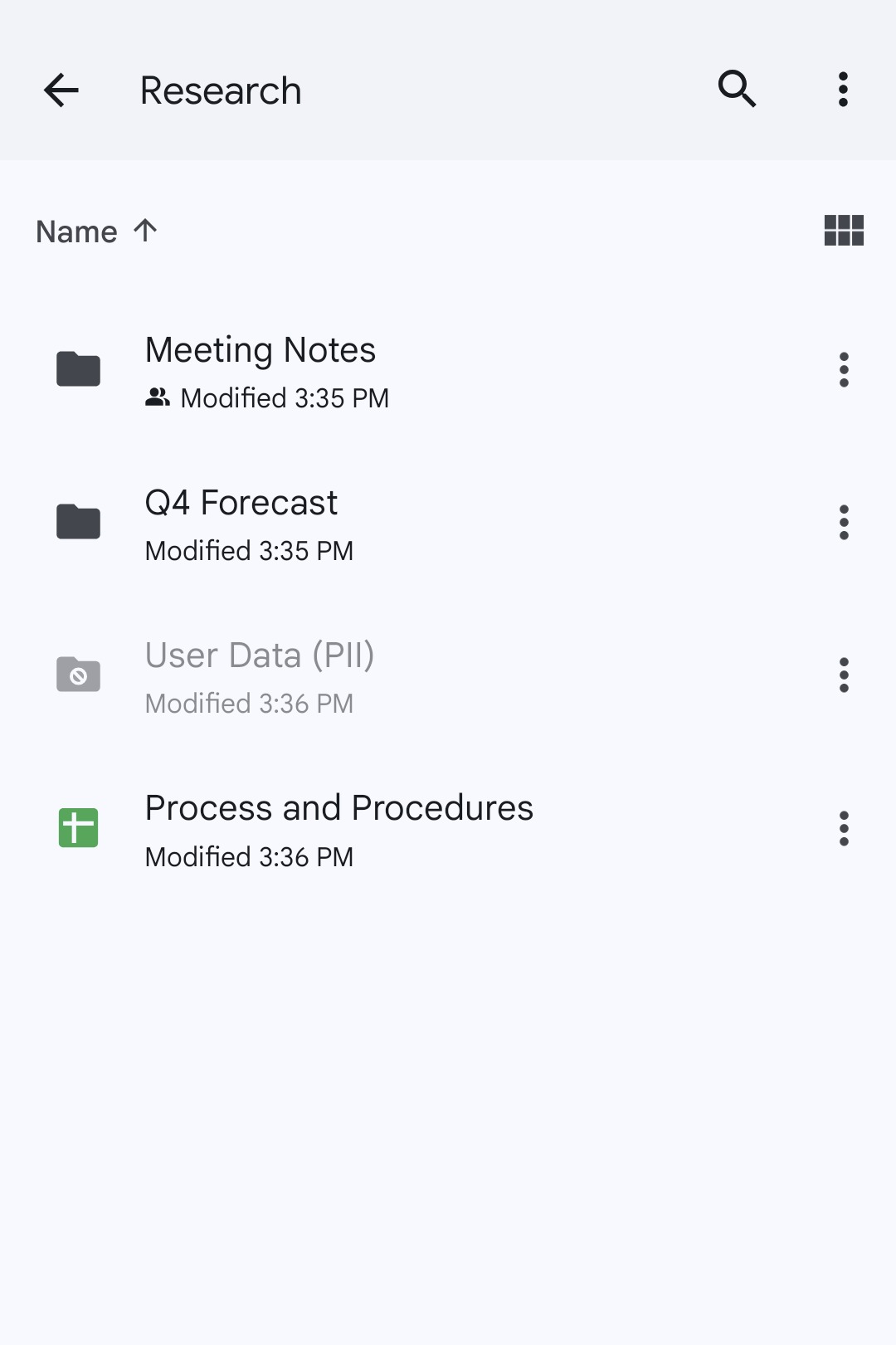The height and width of the screenshot is (1345, 896).
Task: Show more options for Process and Procedures
Action: [x=844, y=829]
